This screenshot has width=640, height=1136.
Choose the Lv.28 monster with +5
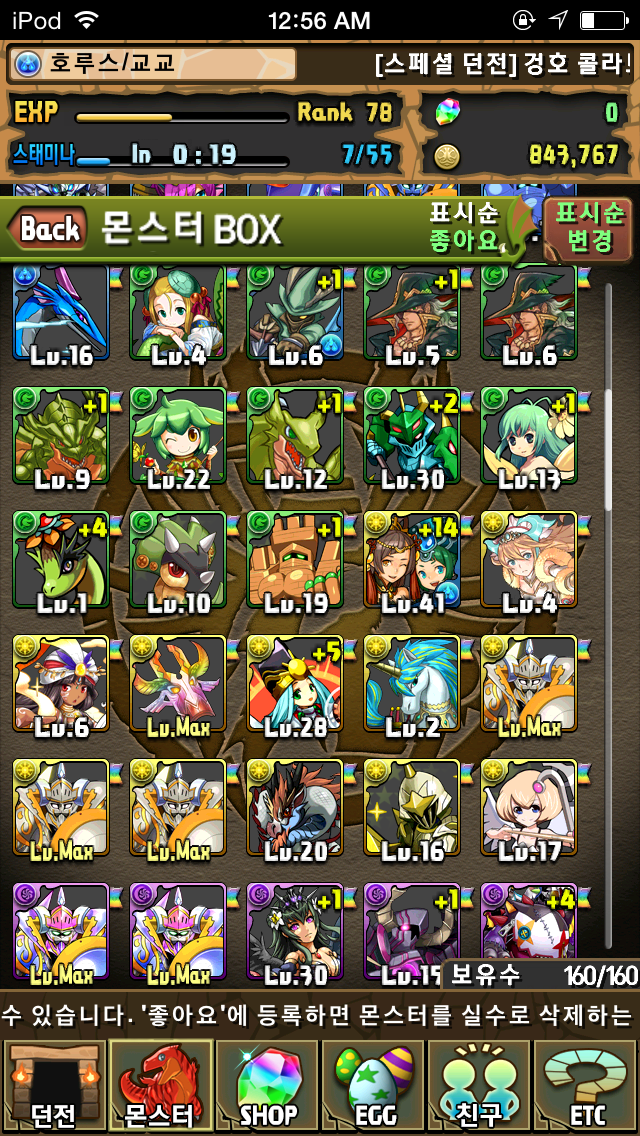[295, 684]
